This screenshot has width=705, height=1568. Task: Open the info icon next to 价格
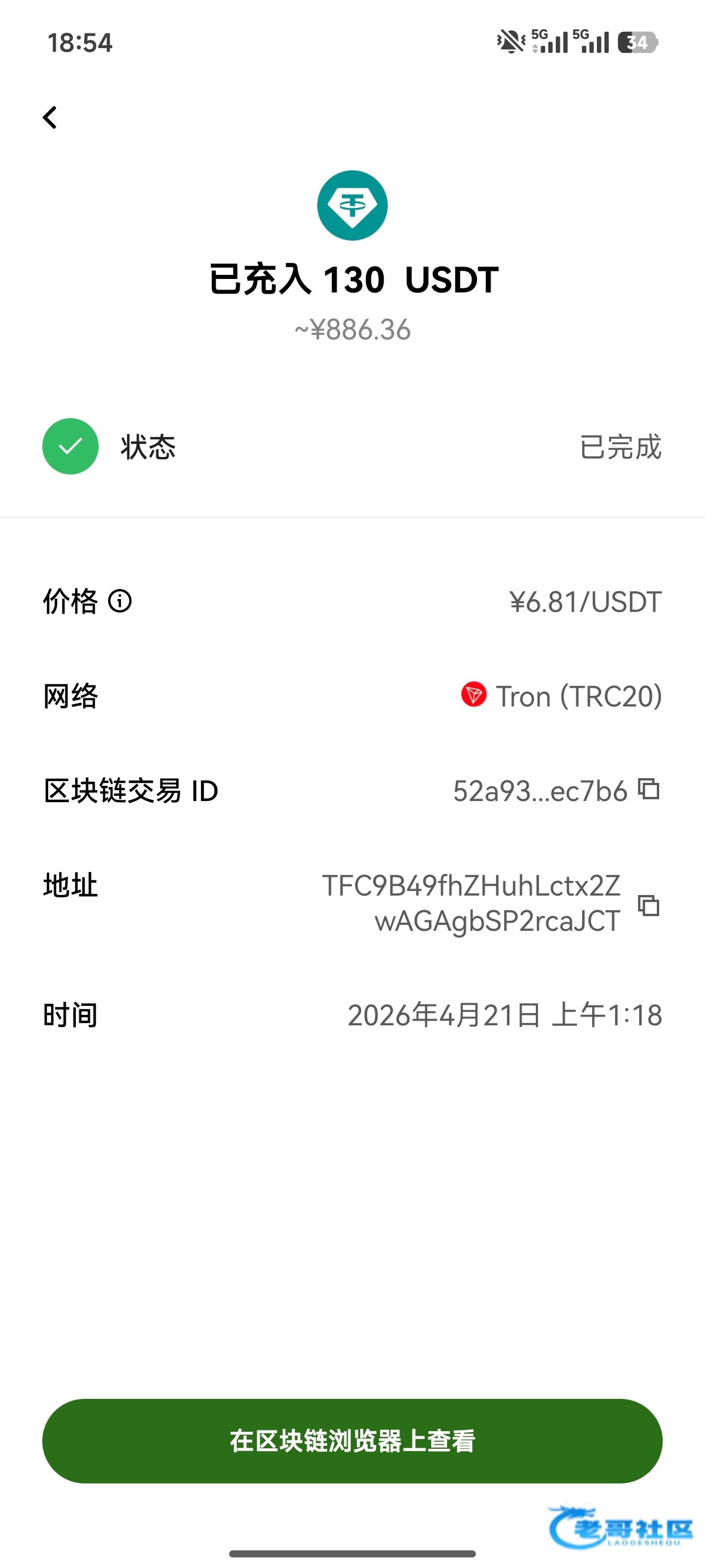(120, 601)
